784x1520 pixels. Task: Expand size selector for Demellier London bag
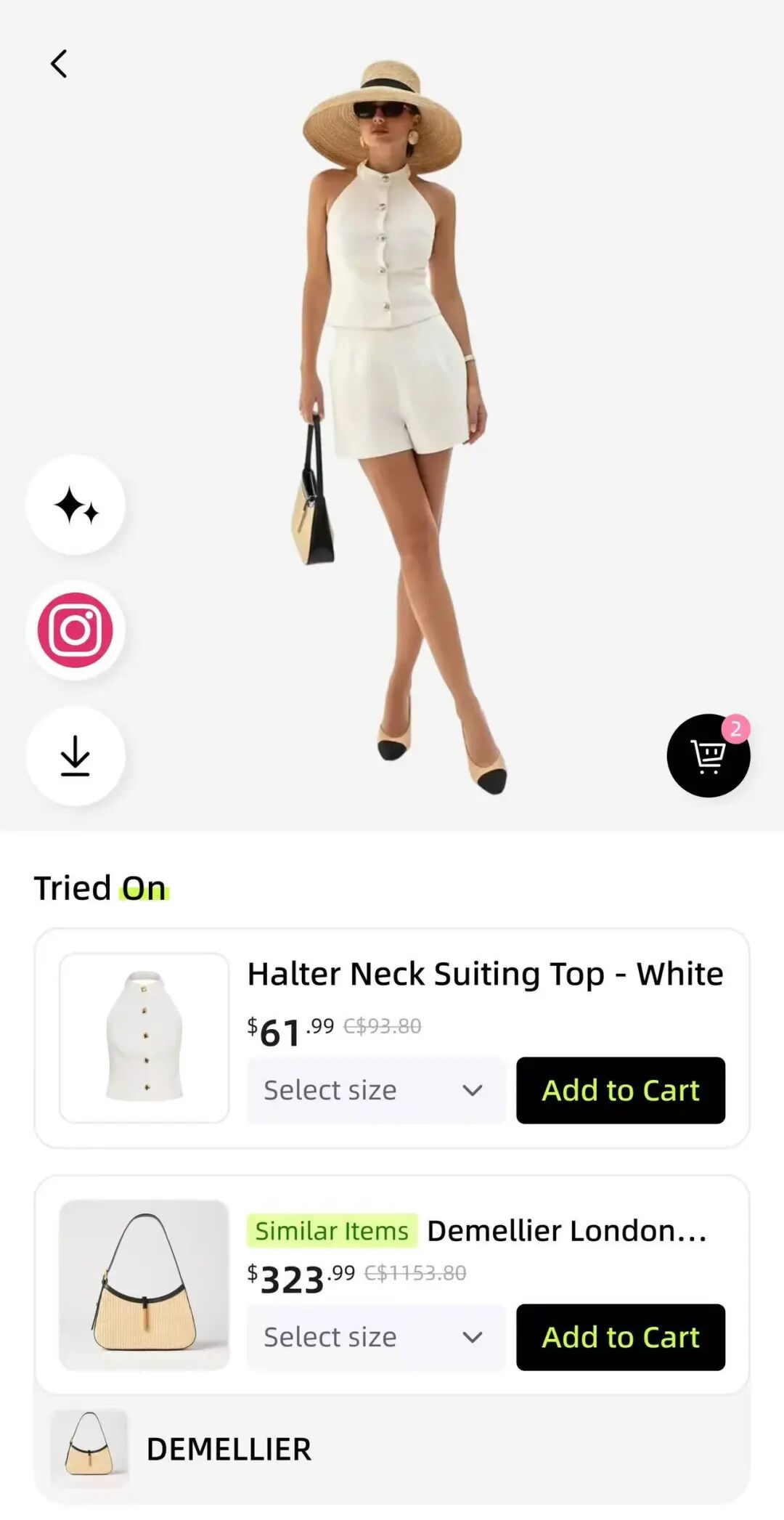(x=375, y=1337)
